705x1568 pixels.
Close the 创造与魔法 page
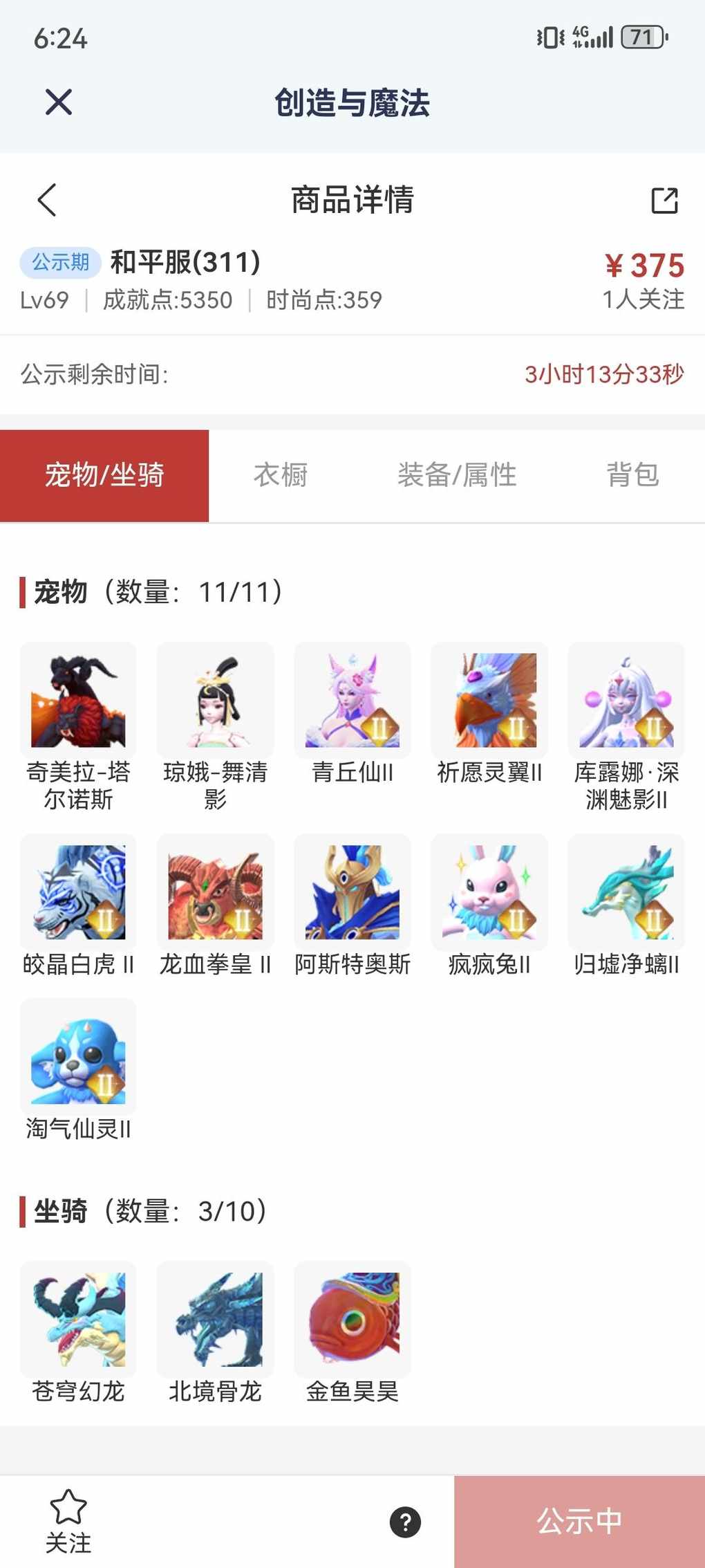tap(59, 102)
